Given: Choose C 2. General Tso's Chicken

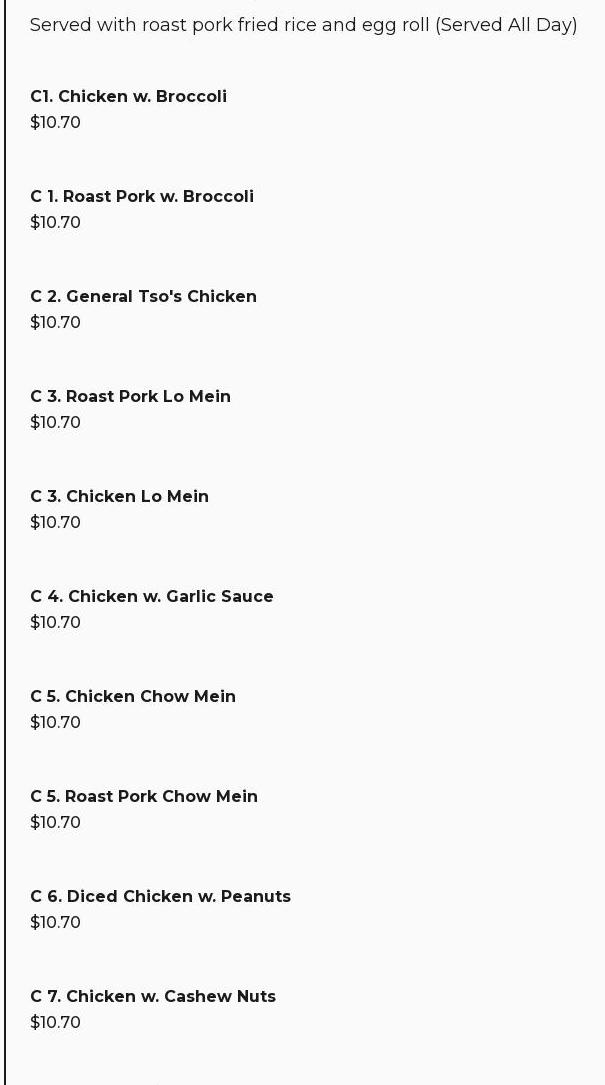Looking at the screenshot, I should 143,297.
